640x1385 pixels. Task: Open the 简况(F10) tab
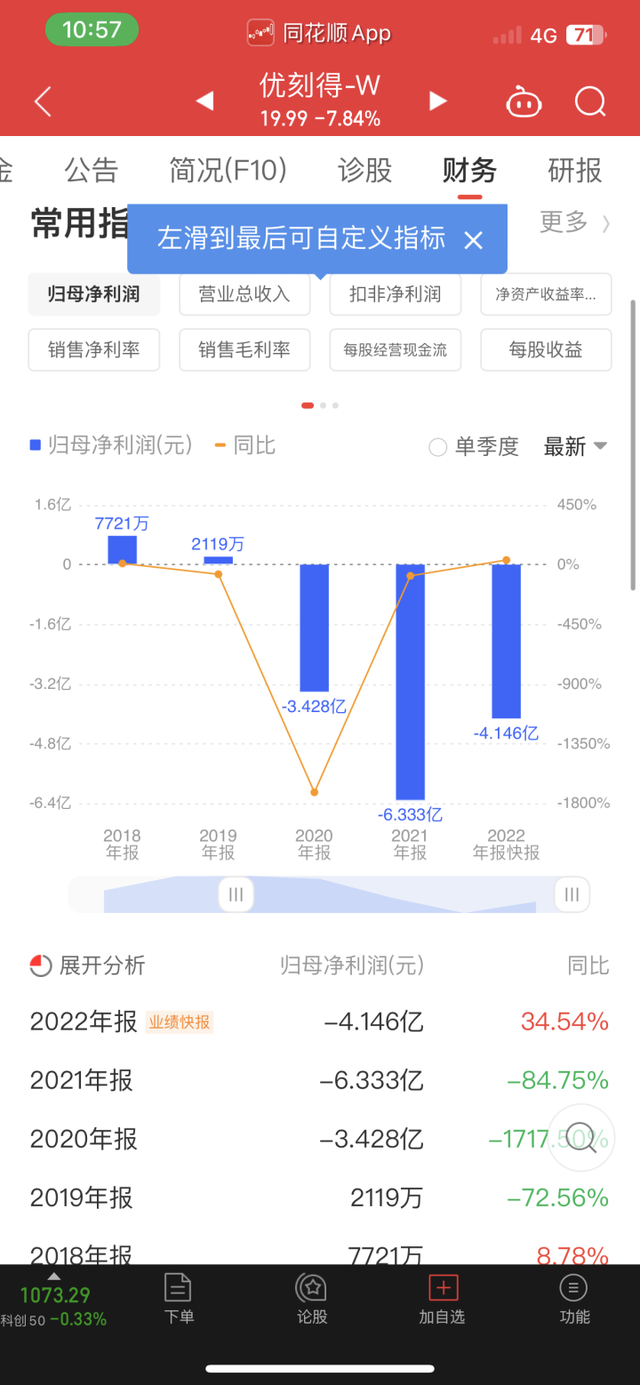(x=228, y=170)
